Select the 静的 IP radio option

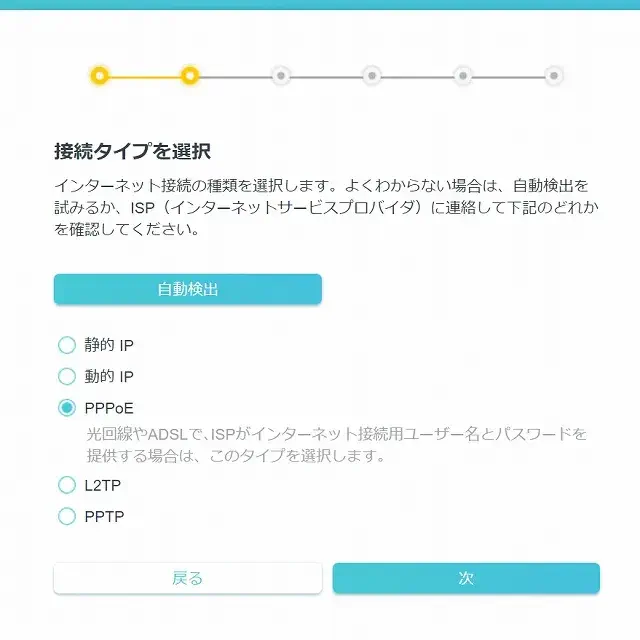(x=67, y=345)
